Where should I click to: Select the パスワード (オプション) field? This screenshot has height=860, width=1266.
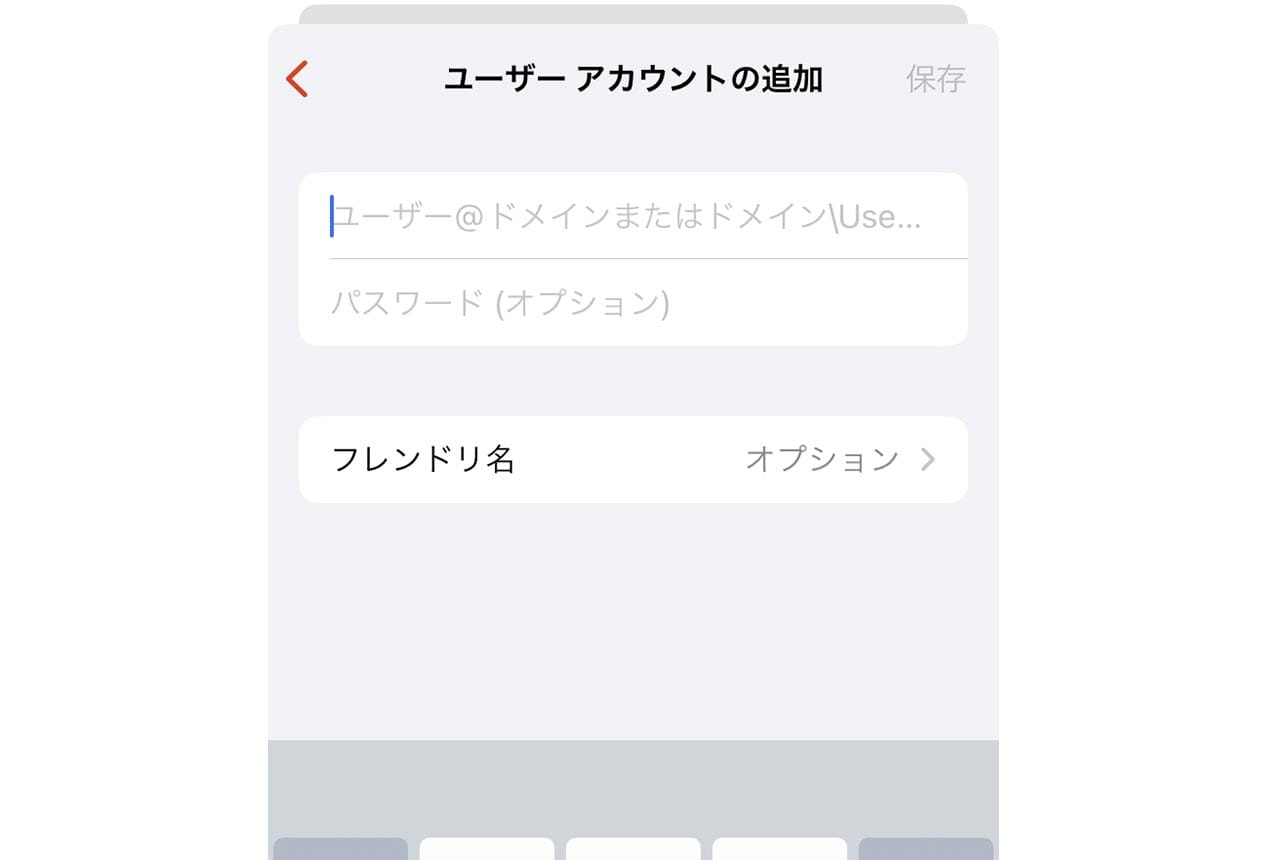630,303
